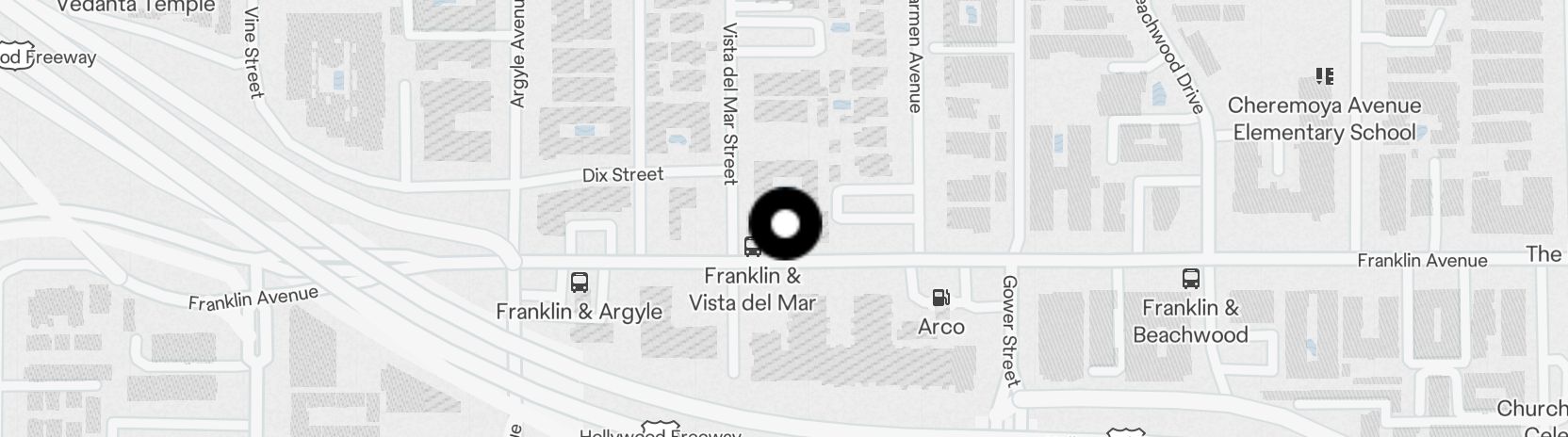Viewport: 1568px width, 437px height.
Task: Open the Arco gas station marker
Action: coord(940,299)
